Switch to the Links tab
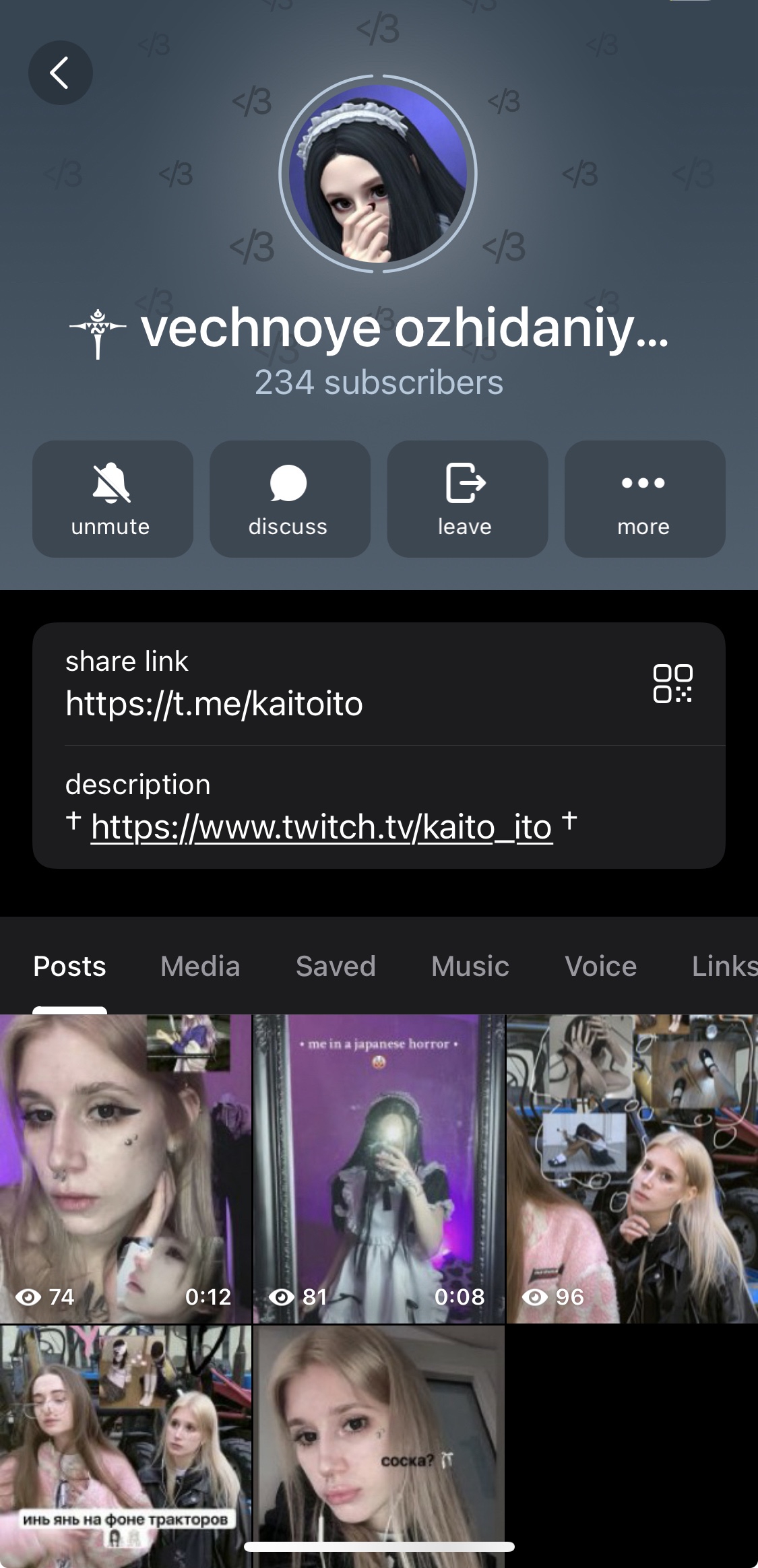Screen dimensions: 758x1568 pyautogui.click(x=724, y=967)
